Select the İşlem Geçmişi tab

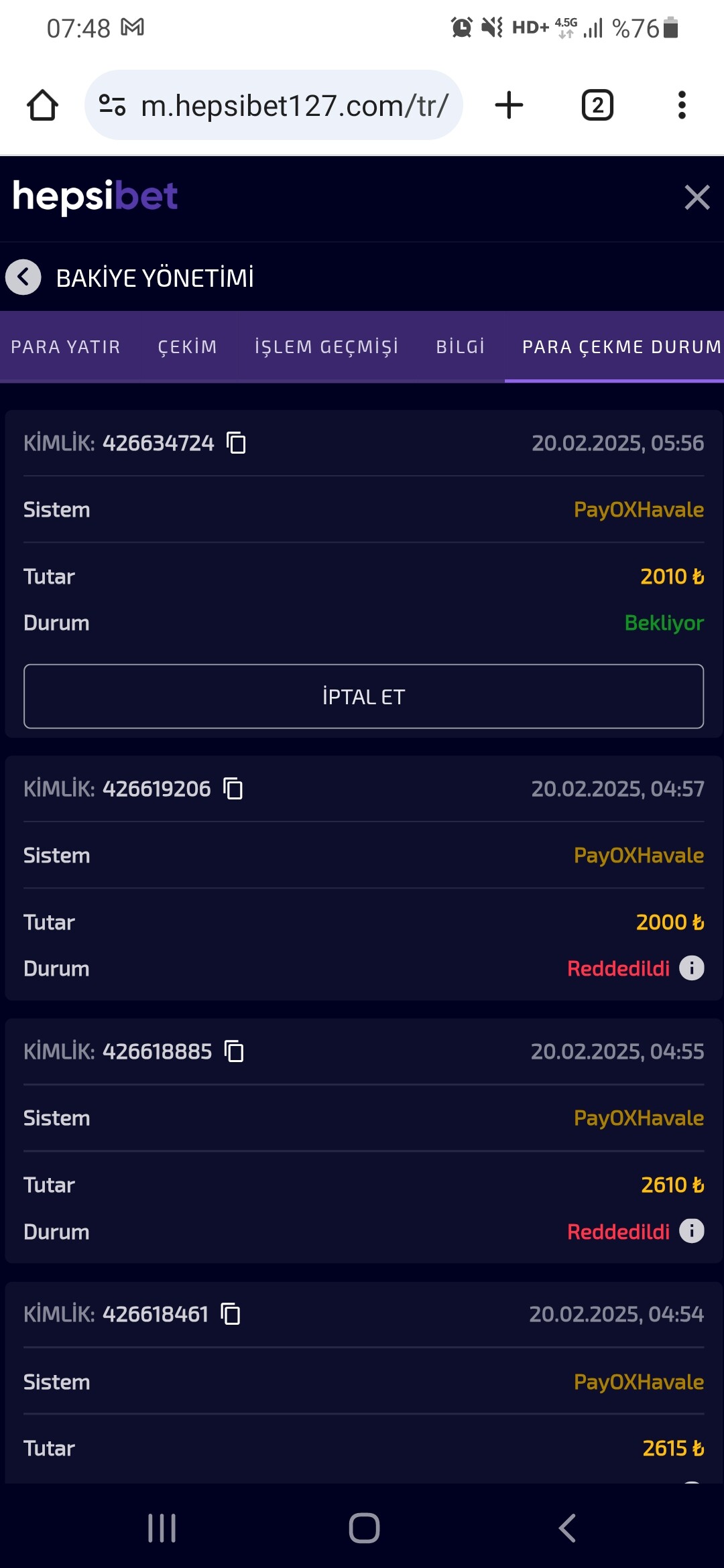(326, 346)
